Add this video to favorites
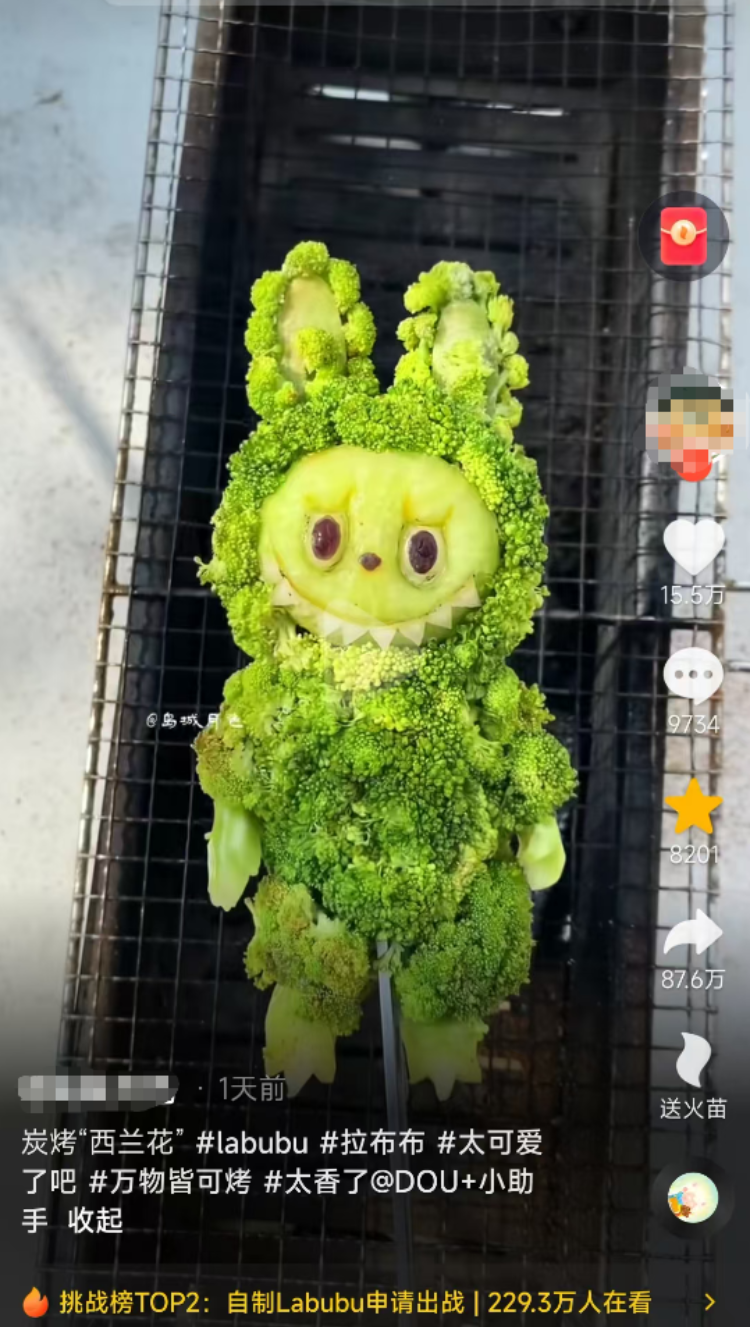 coord(694,807)
